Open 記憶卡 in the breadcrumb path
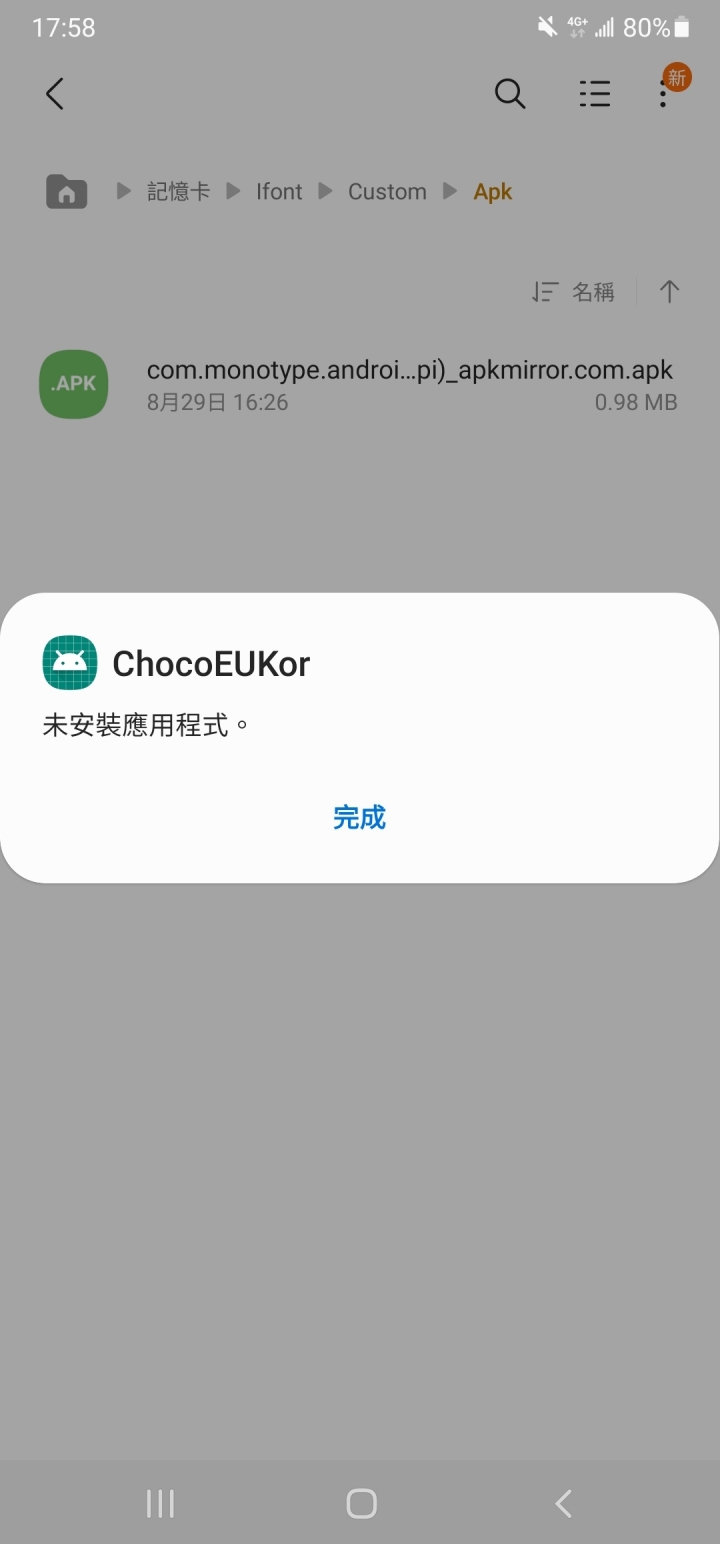 point(178,192)
